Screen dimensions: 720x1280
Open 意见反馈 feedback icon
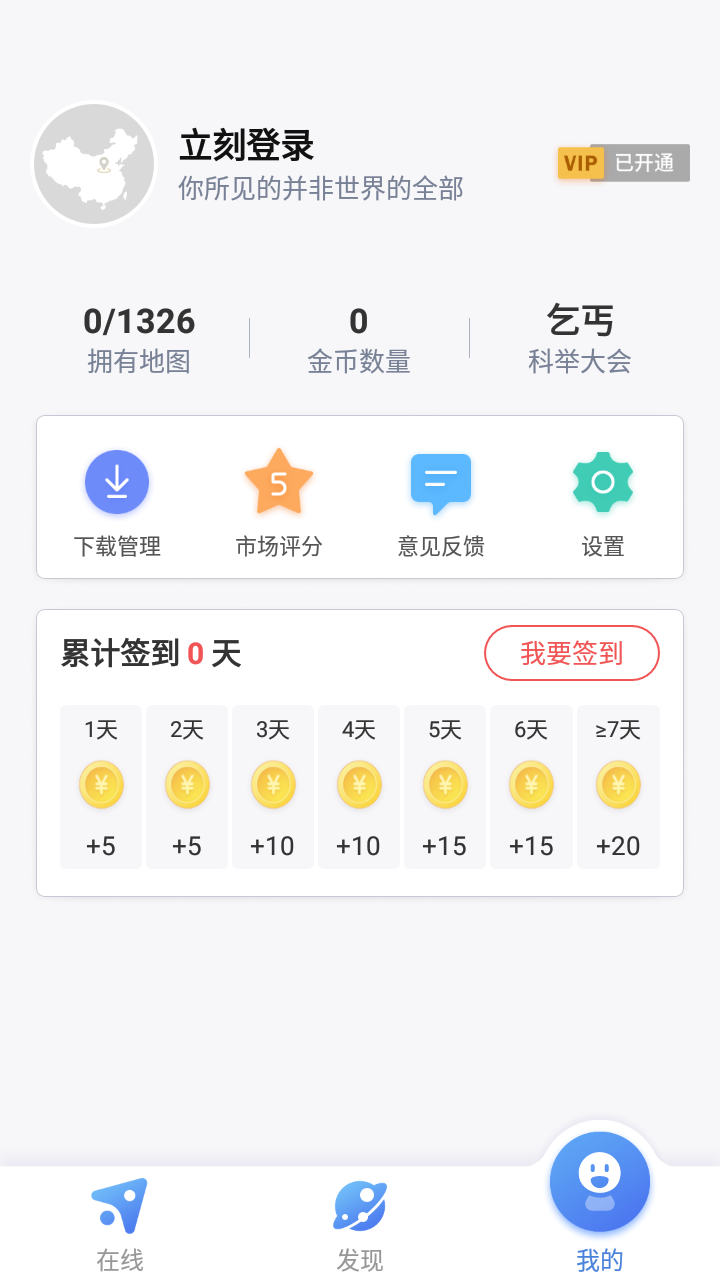[440, 481]
